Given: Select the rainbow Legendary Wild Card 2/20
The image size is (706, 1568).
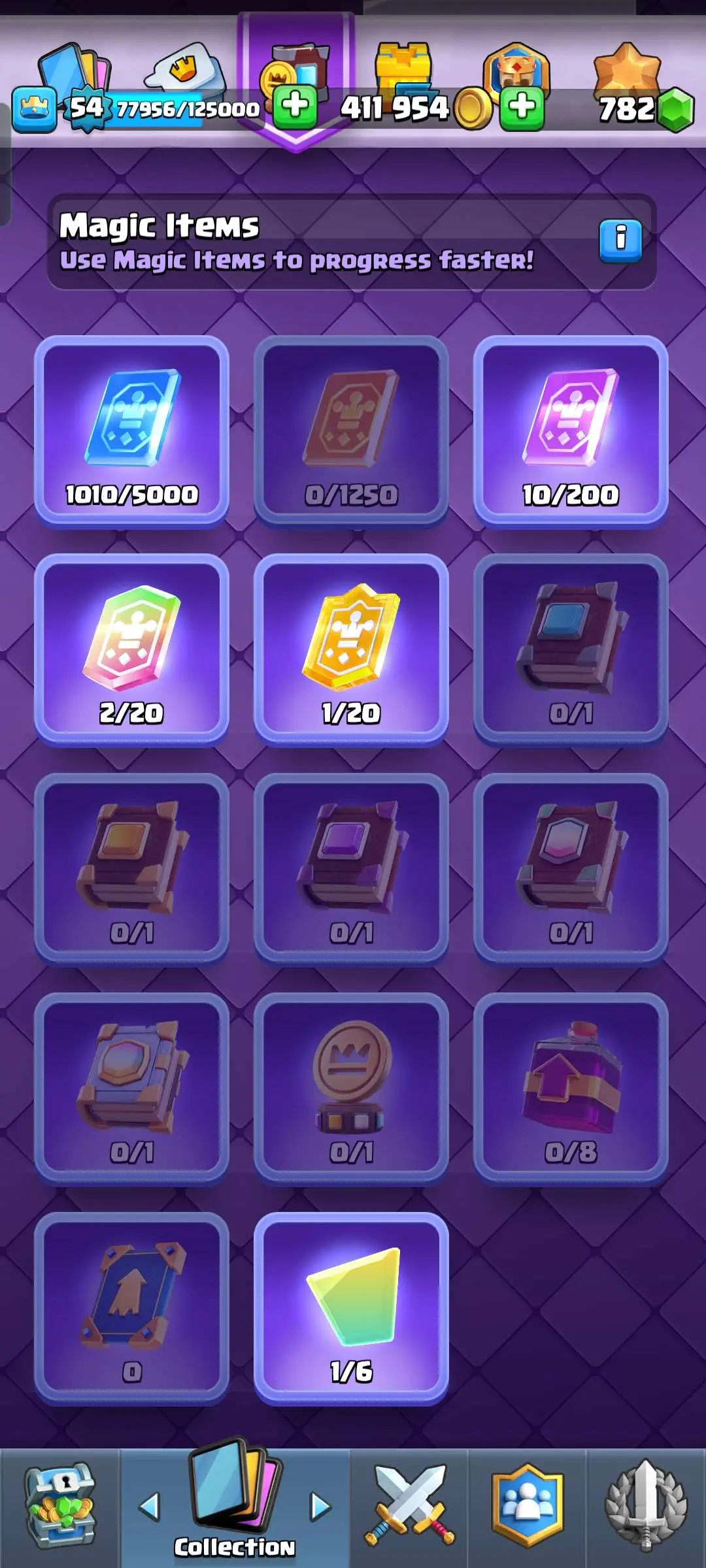Looking at the screenshot, I should pos(132,650).
